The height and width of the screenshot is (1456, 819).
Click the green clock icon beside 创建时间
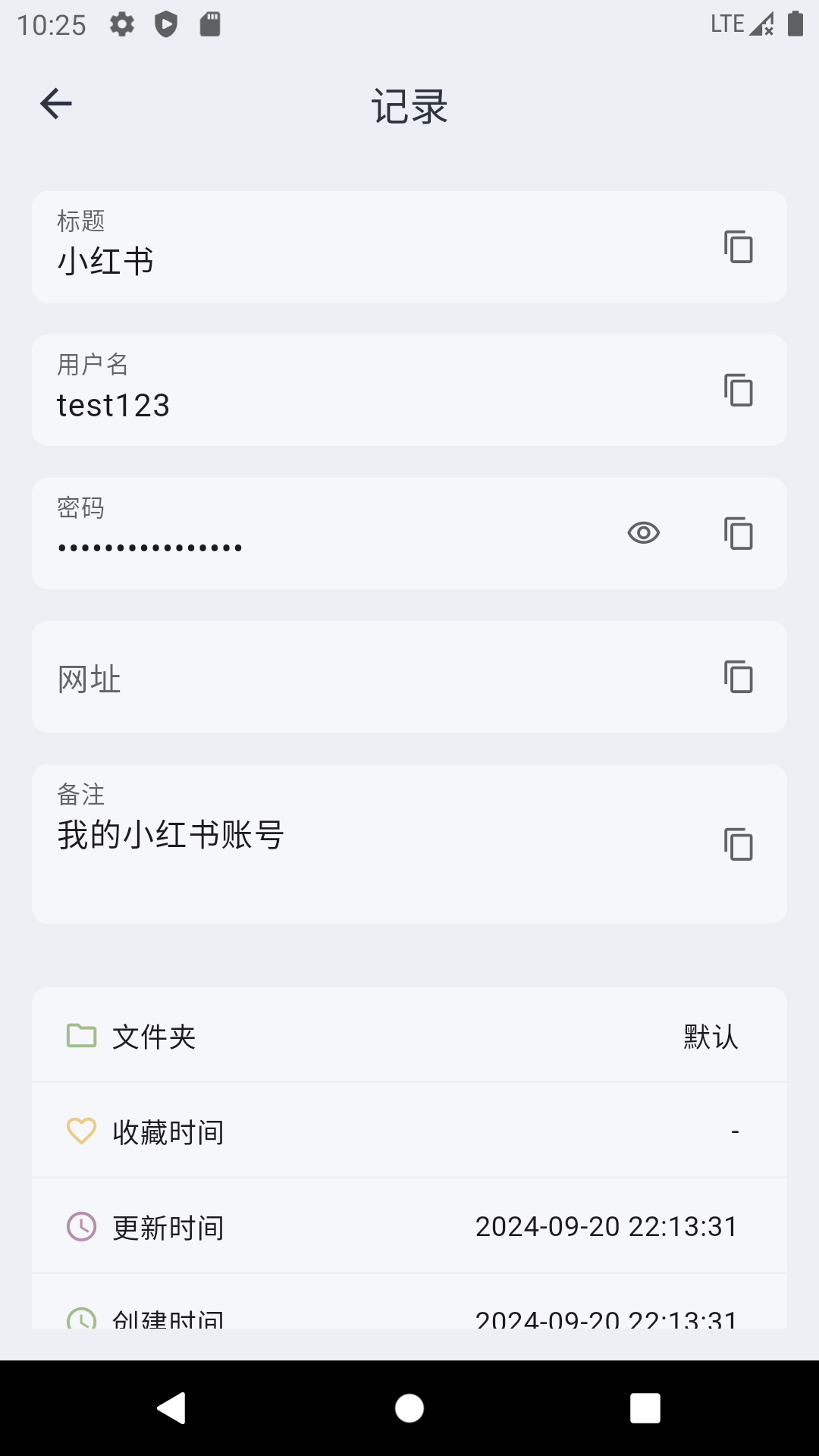(x=82, y=1317)
